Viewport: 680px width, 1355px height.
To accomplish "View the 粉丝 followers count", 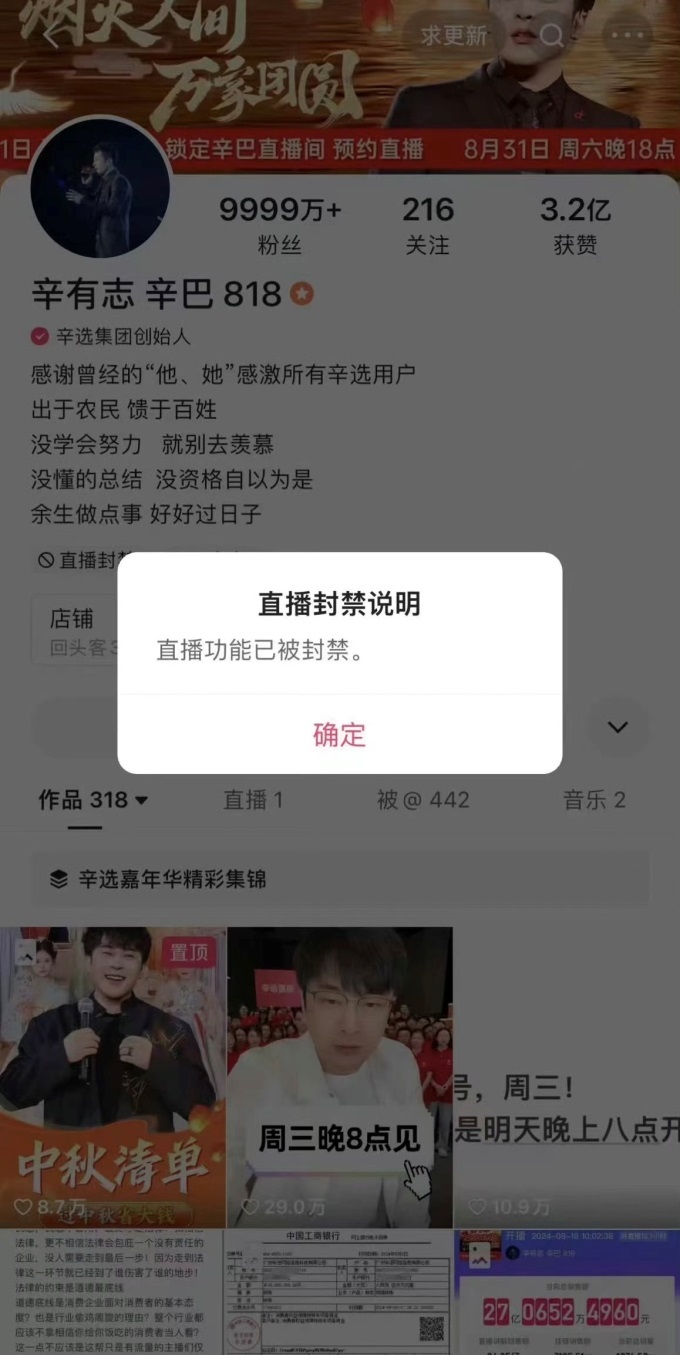I will pyautogui.click(x=279, y=225).
